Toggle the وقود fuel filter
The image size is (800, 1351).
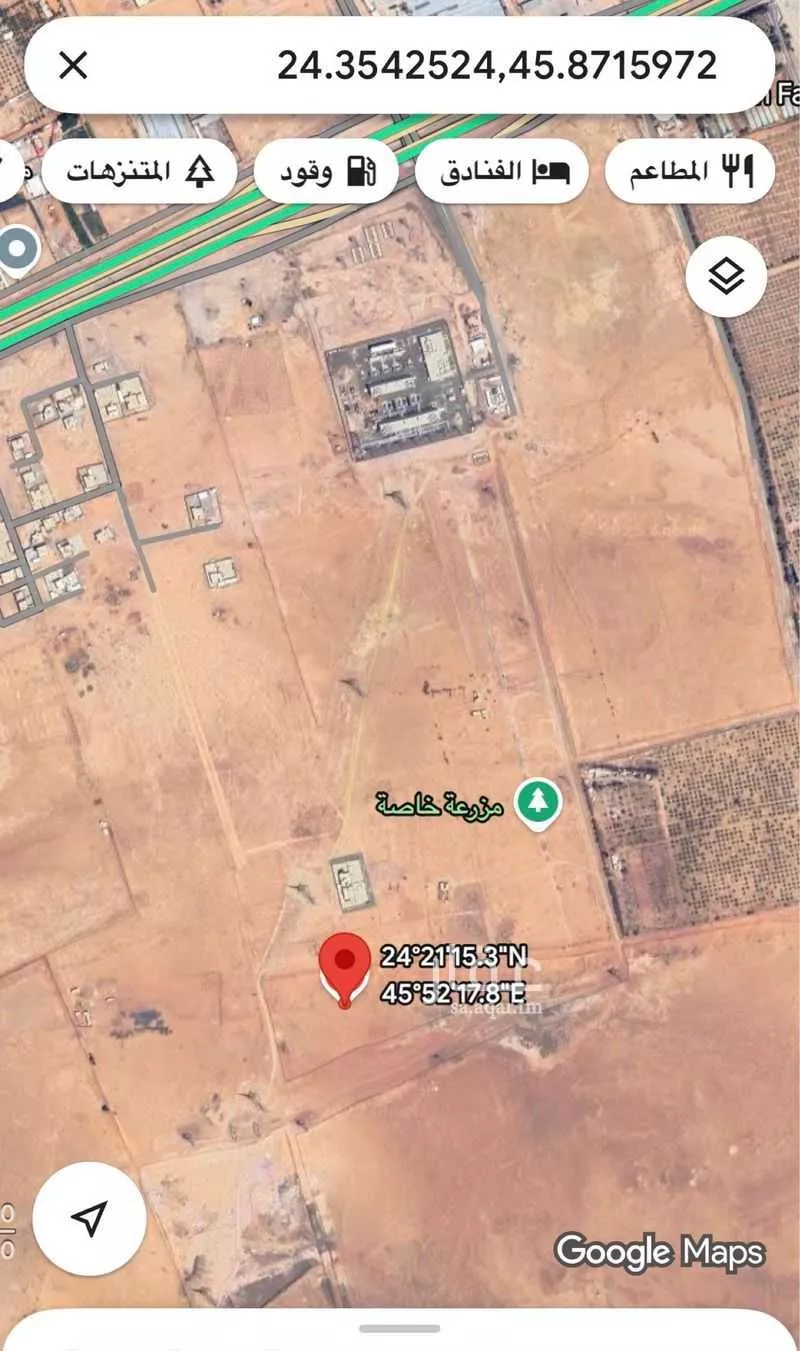click(x=325, y=170)
